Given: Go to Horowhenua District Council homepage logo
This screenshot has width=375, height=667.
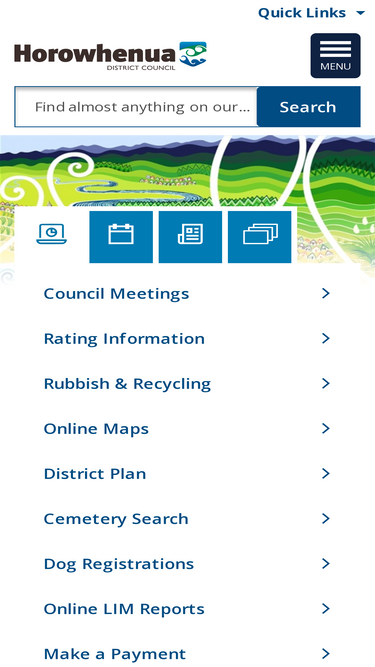Looking at the screenshot, I should (110, 56).
